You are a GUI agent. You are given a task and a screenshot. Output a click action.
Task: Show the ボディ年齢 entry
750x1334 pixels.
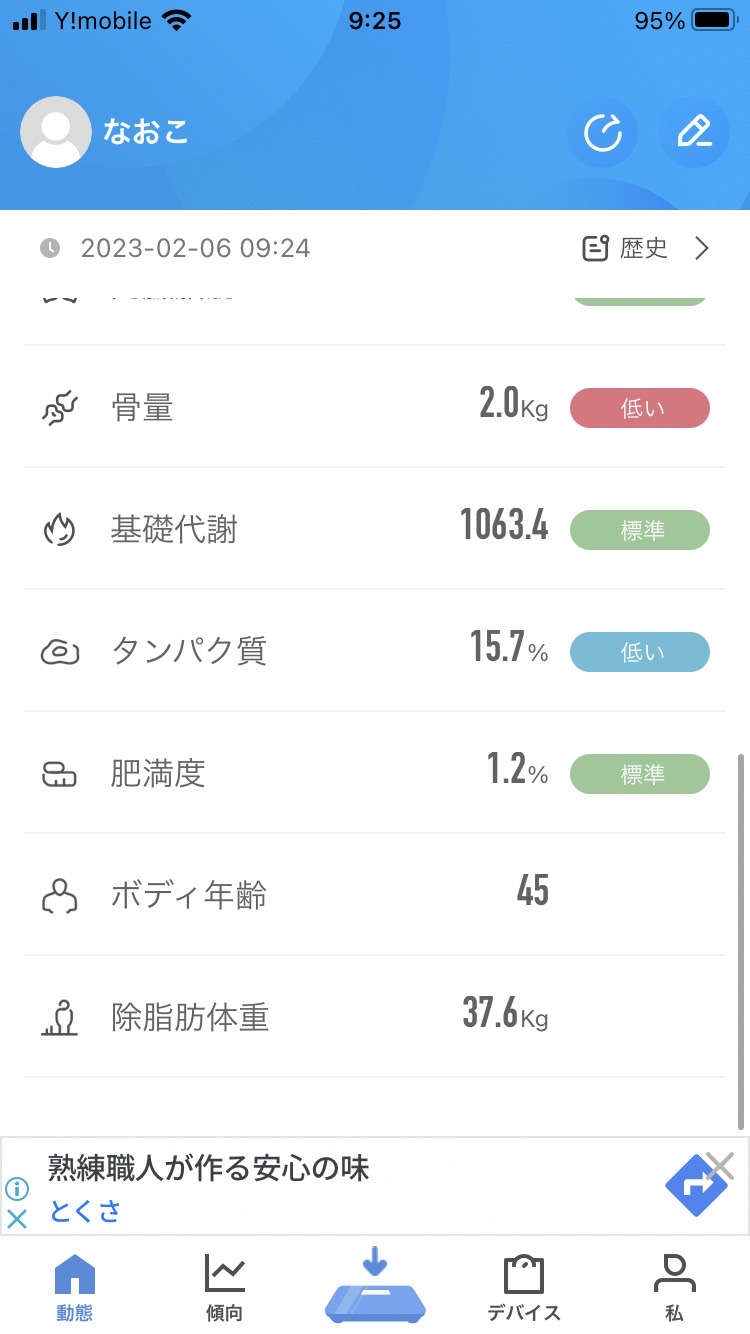click(x=375, y=895)
